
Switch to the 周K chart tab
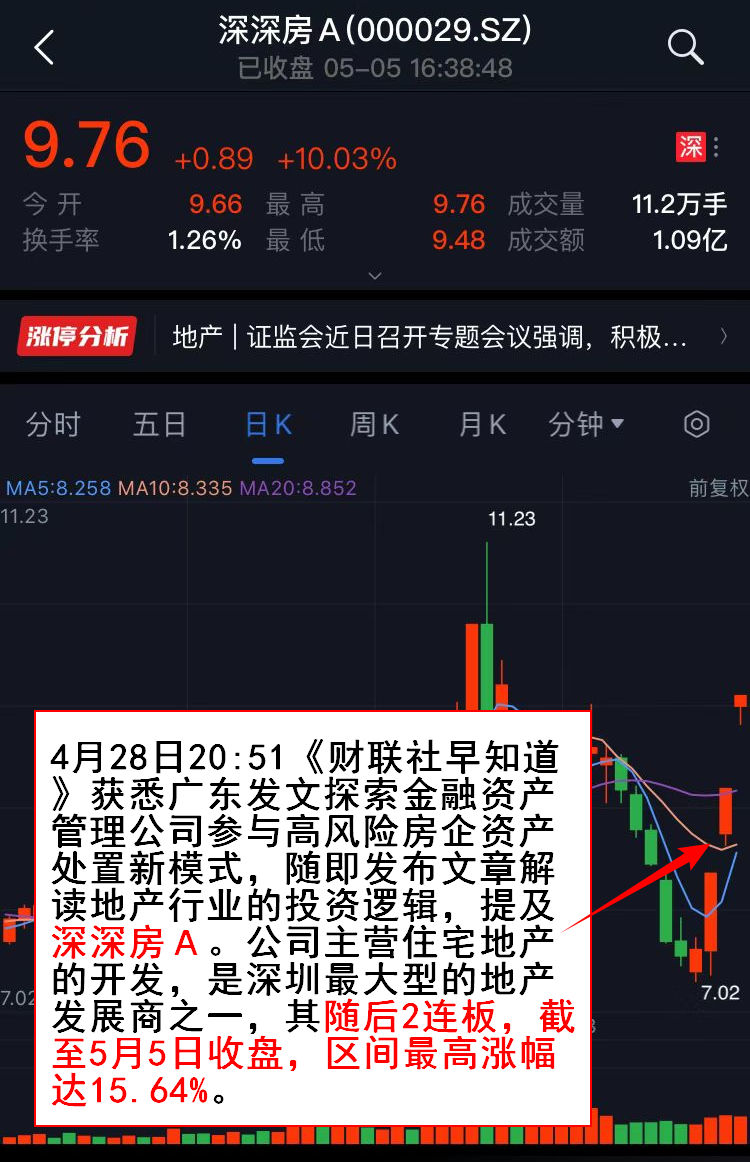click(375, 425)
